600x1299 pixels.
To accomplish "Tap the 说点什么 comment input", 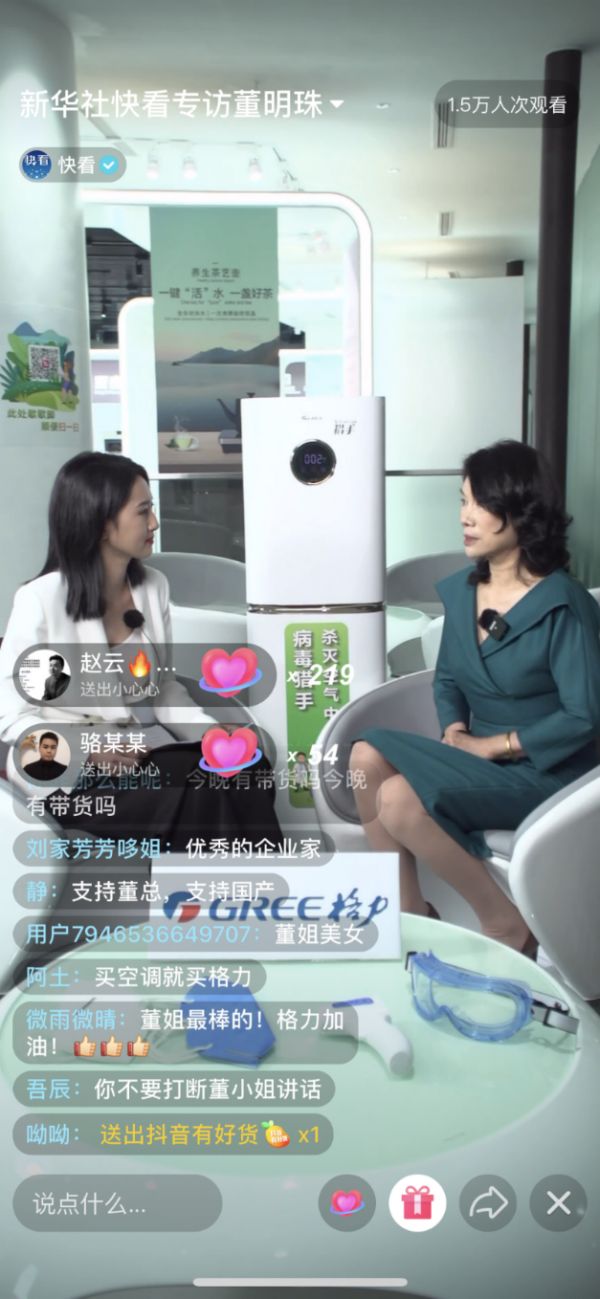I will coord(117,1203).
